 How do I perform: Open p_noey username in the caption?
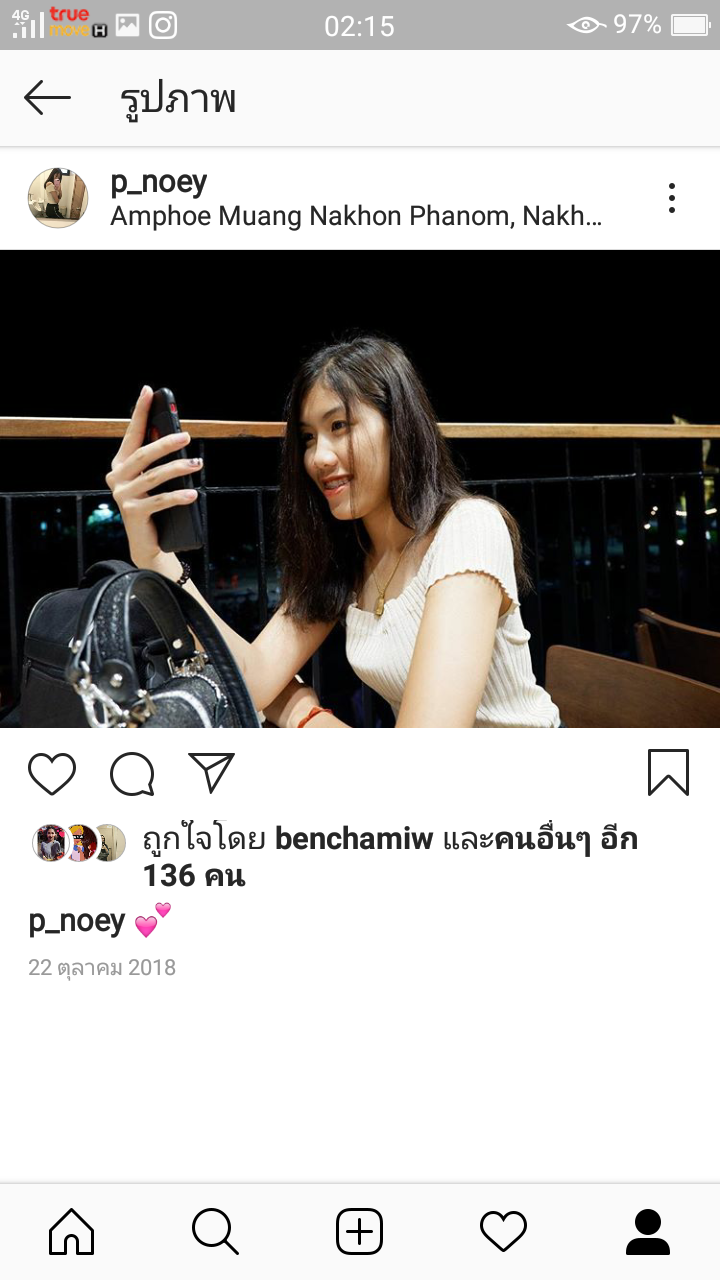tap(77, 921)
